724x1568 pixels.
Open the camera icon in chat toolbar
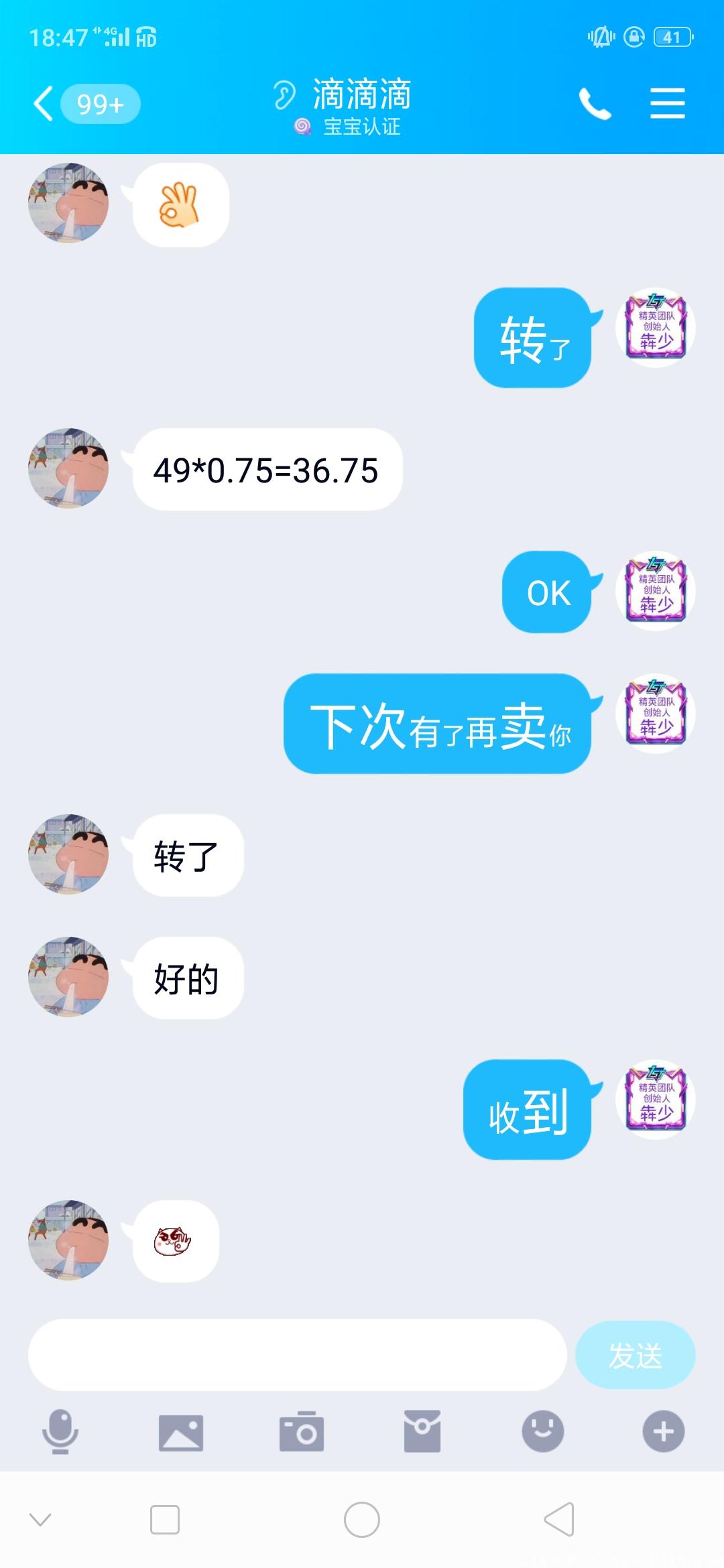coord(302,1432)
